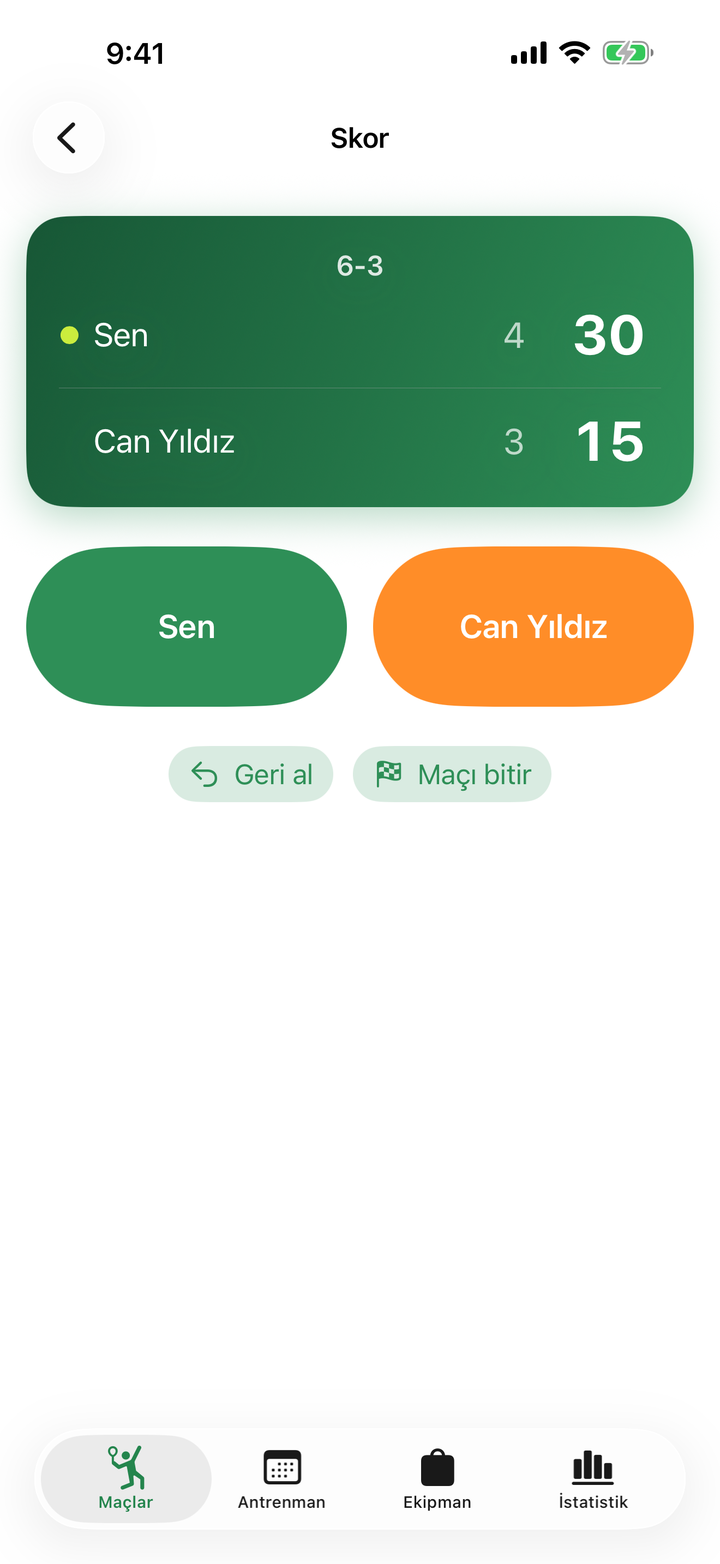Undo last point with Geri al
The image size is (720, 1564).
(251, 774)
